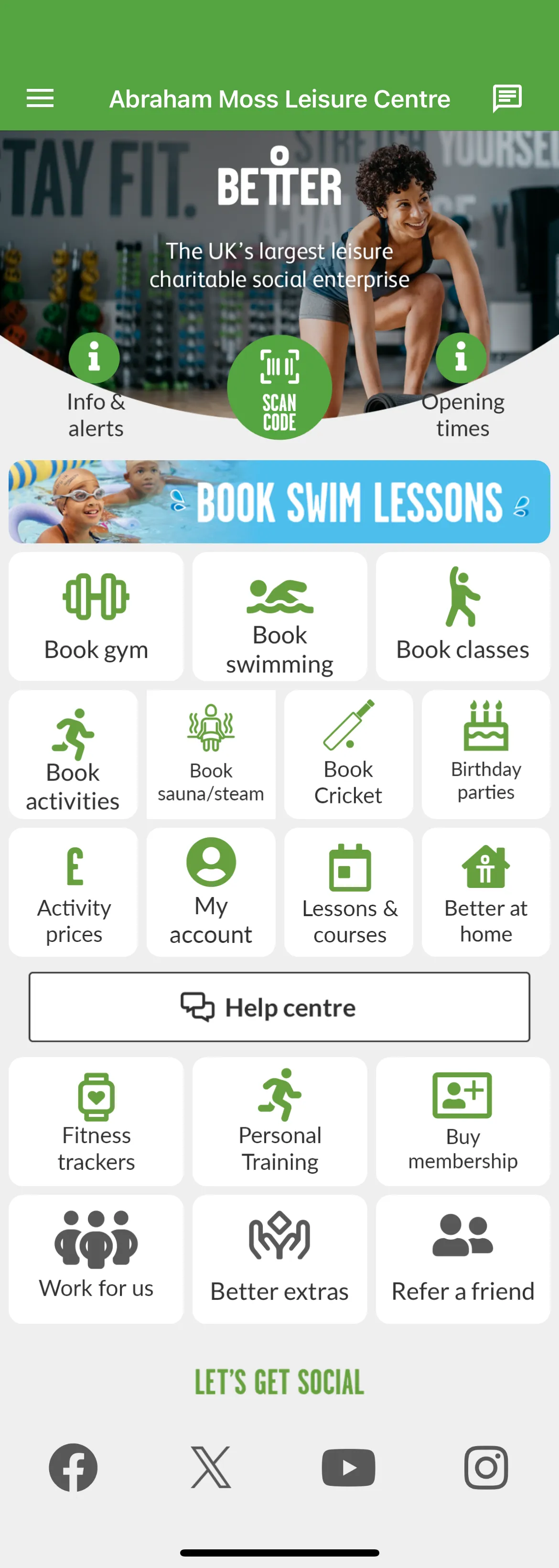Open the hamburger drawer menu
559x1568 pixels.
(x=40, y=98)
